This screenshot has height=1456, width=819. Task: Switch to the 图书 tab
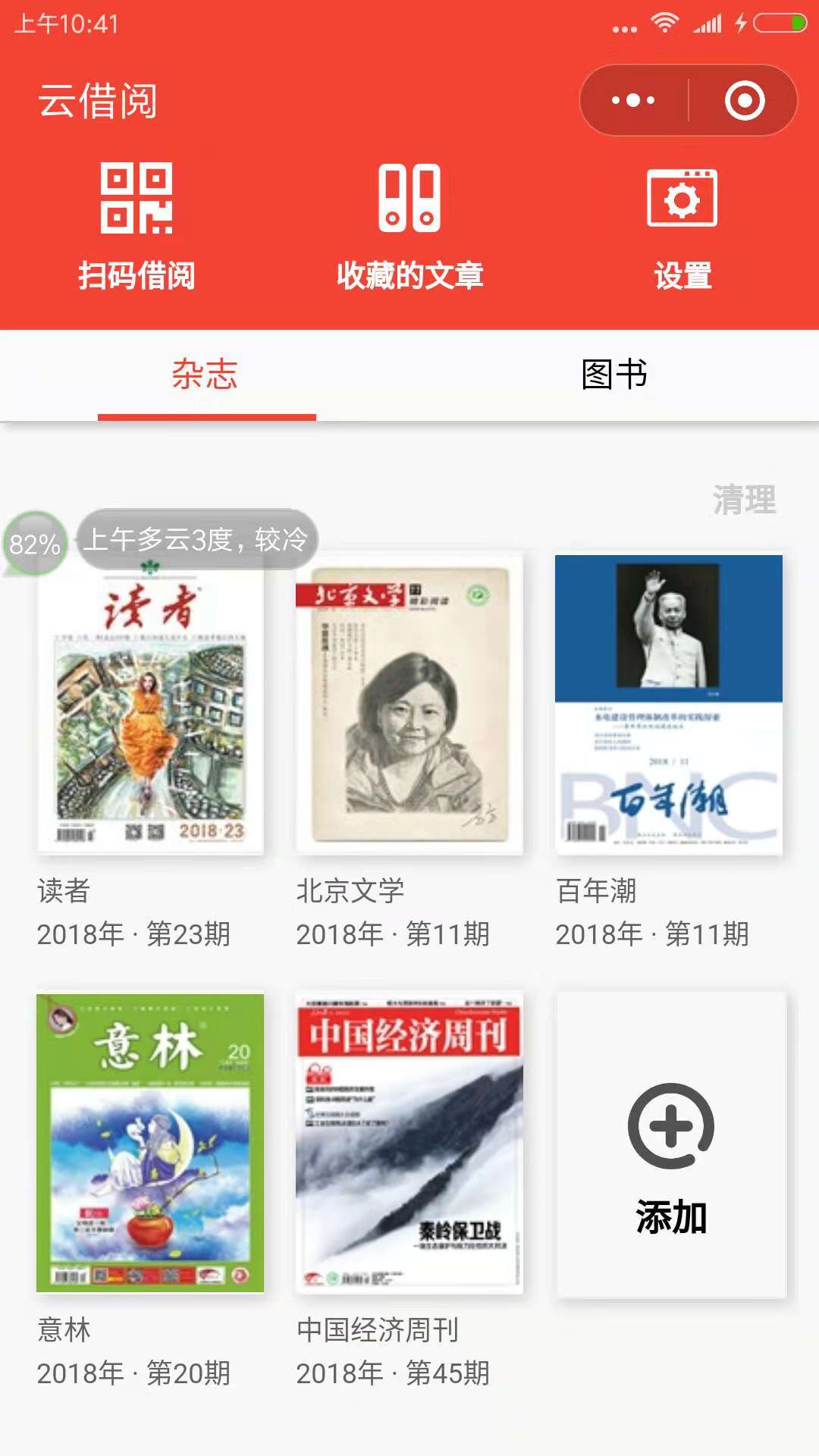(x=614, y=375)
